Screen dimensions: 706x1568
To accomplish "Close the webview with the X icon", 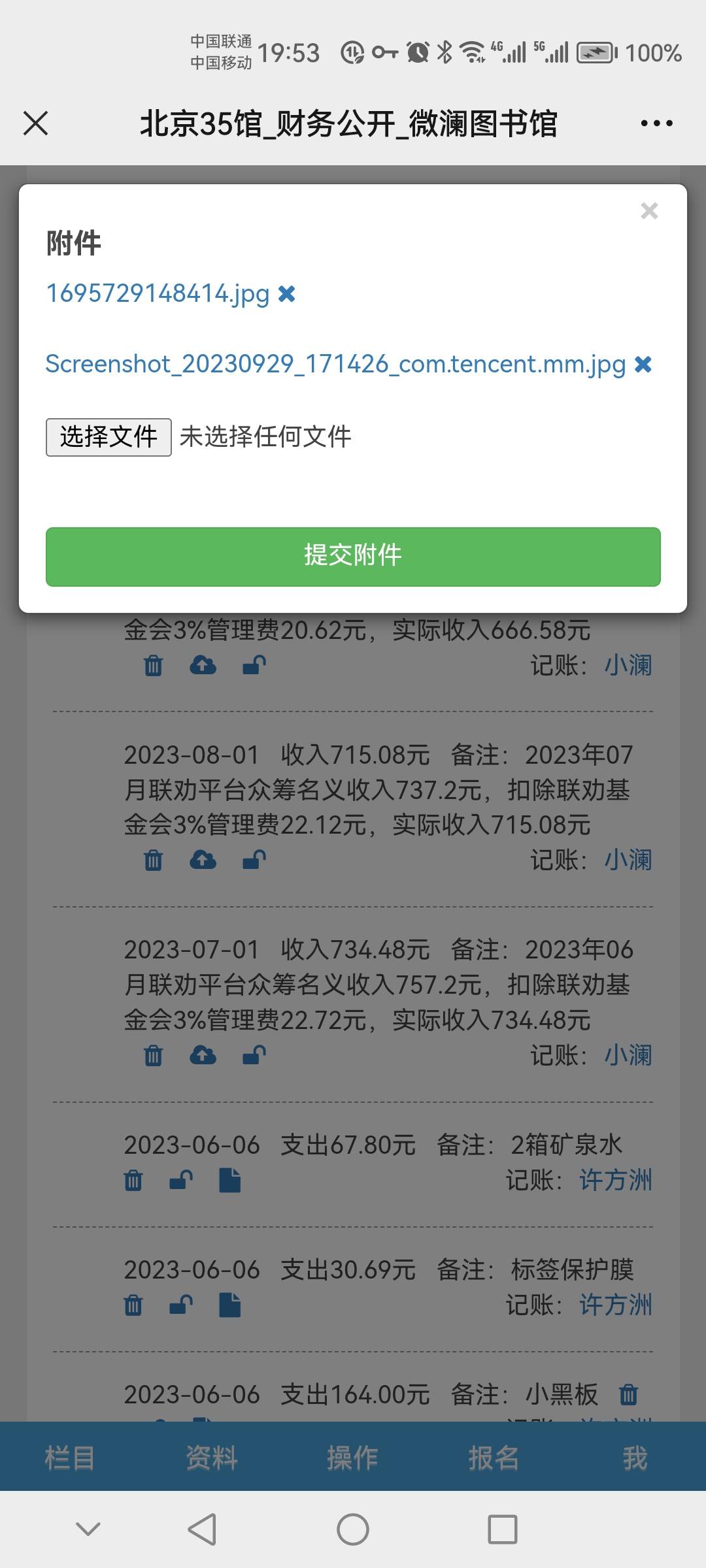I will [35, 123].
